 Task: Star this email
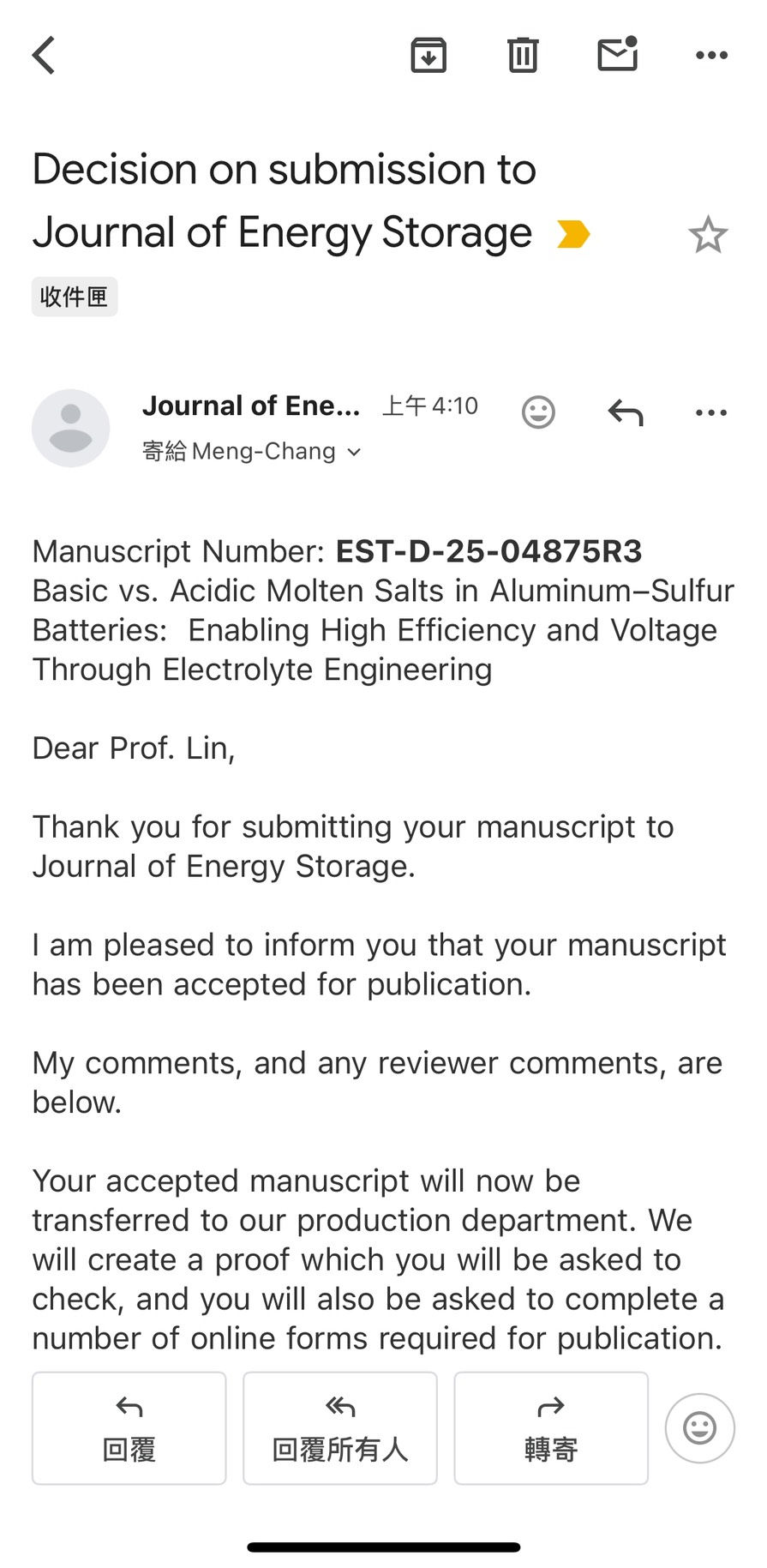pyautogui.click(x=708, y=235)
